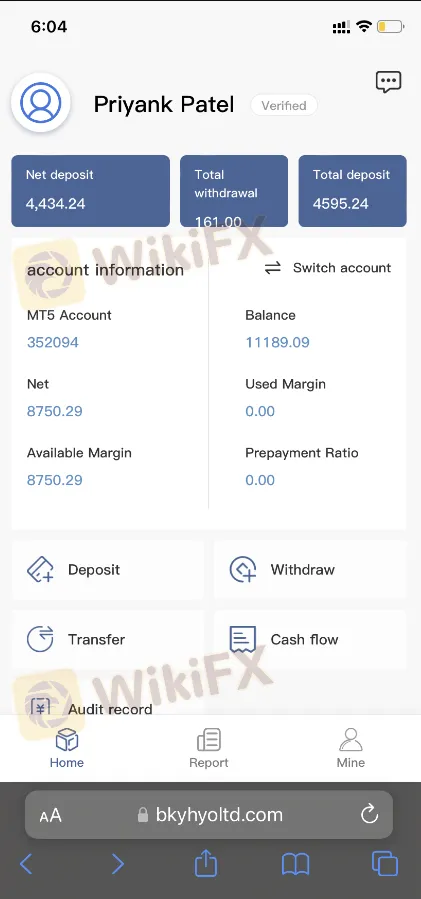Screen dimensions: 421x899
Task: Open the Transfer option
Action: tap(108, 639)
